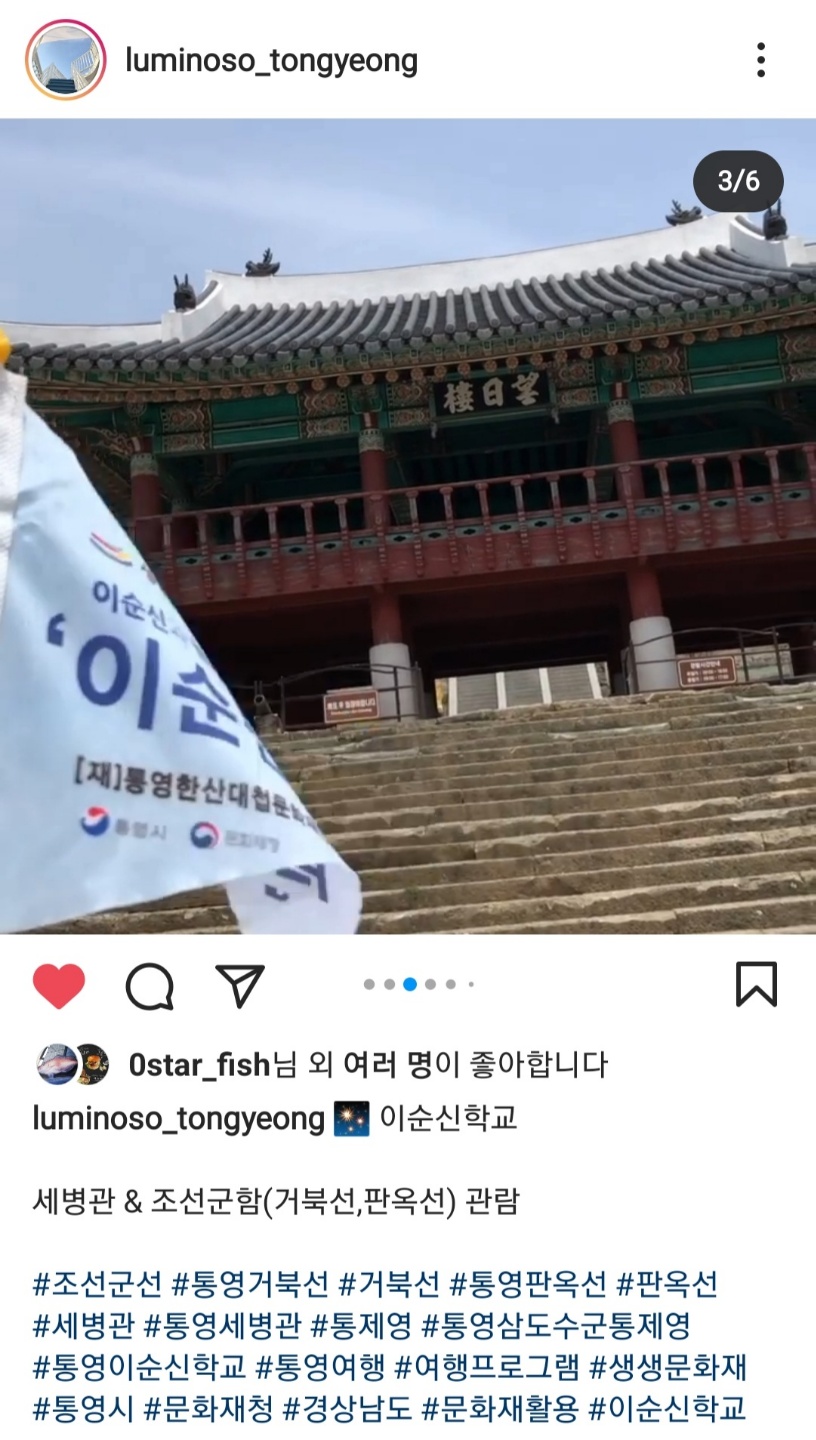
Task: Open the #문화재활용 hashtag
Action: 500,1409
